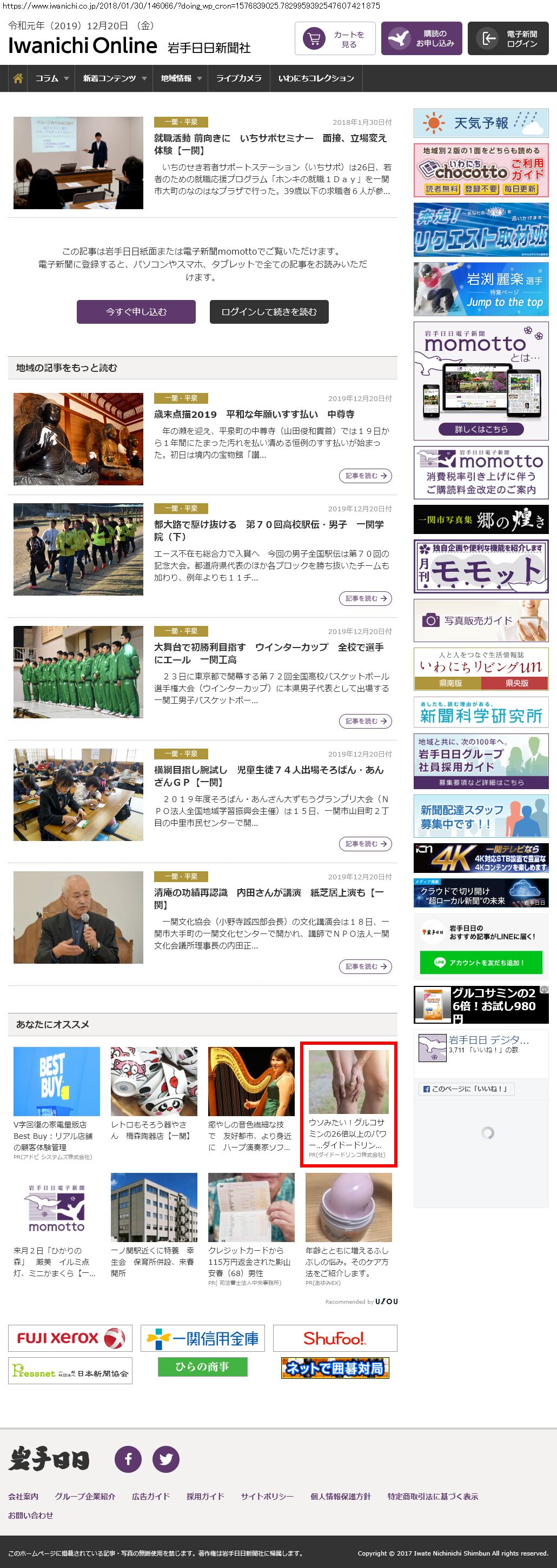Go to いわにちコレクション
The image size is (557, 1568).
316,78
